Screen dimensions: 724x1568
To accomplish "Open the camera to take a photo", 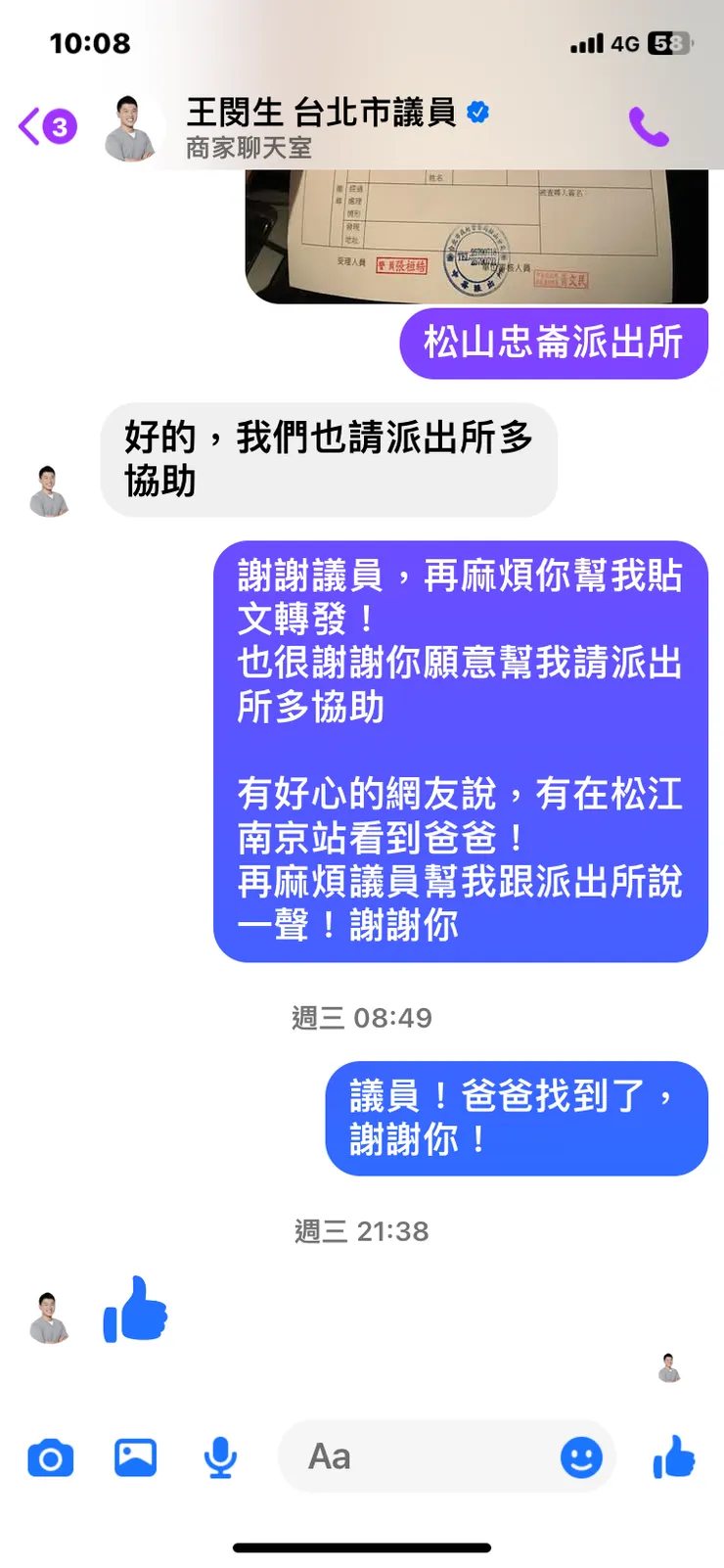I will tap(50, 1457).
